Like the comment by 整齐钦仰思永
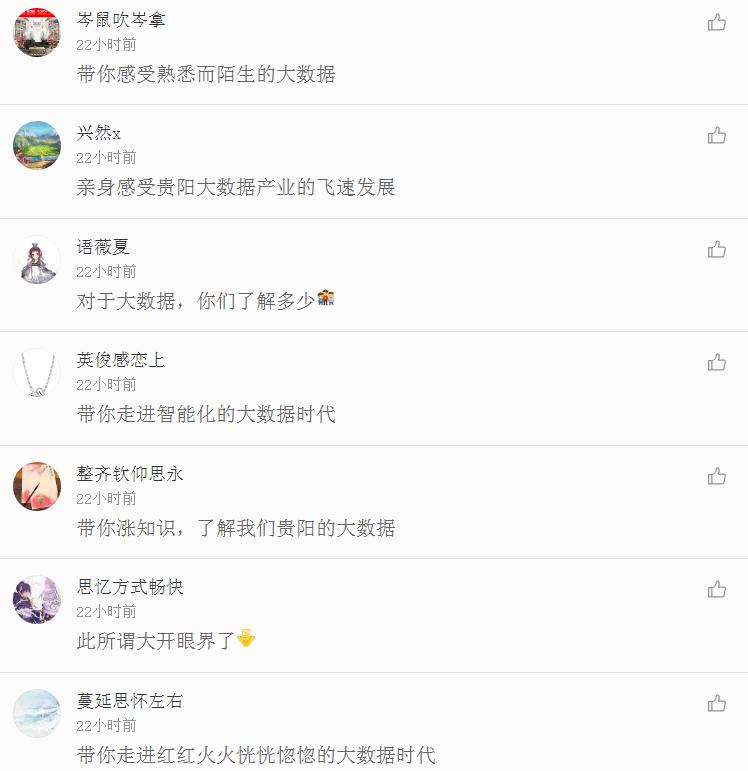This screenshot has width=748, height=771. [716, 477]
